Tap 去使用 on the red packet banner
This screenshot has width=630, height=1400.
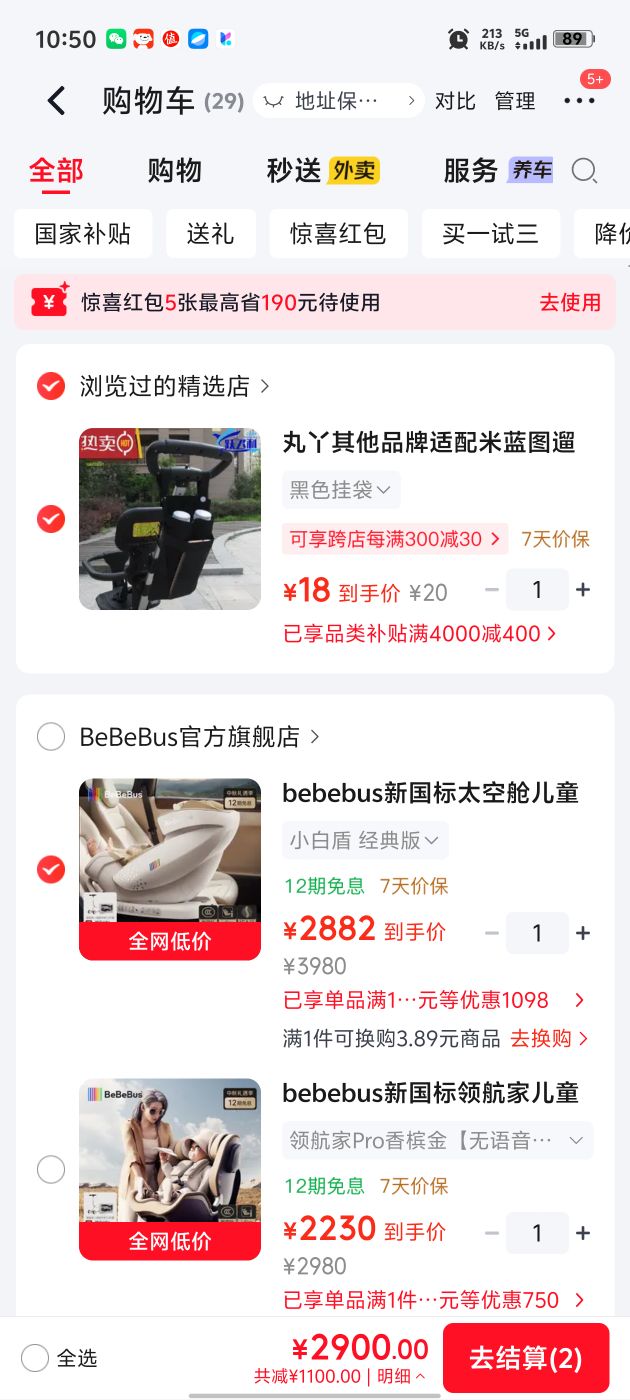pyautogui.click(x=570, y=302)
